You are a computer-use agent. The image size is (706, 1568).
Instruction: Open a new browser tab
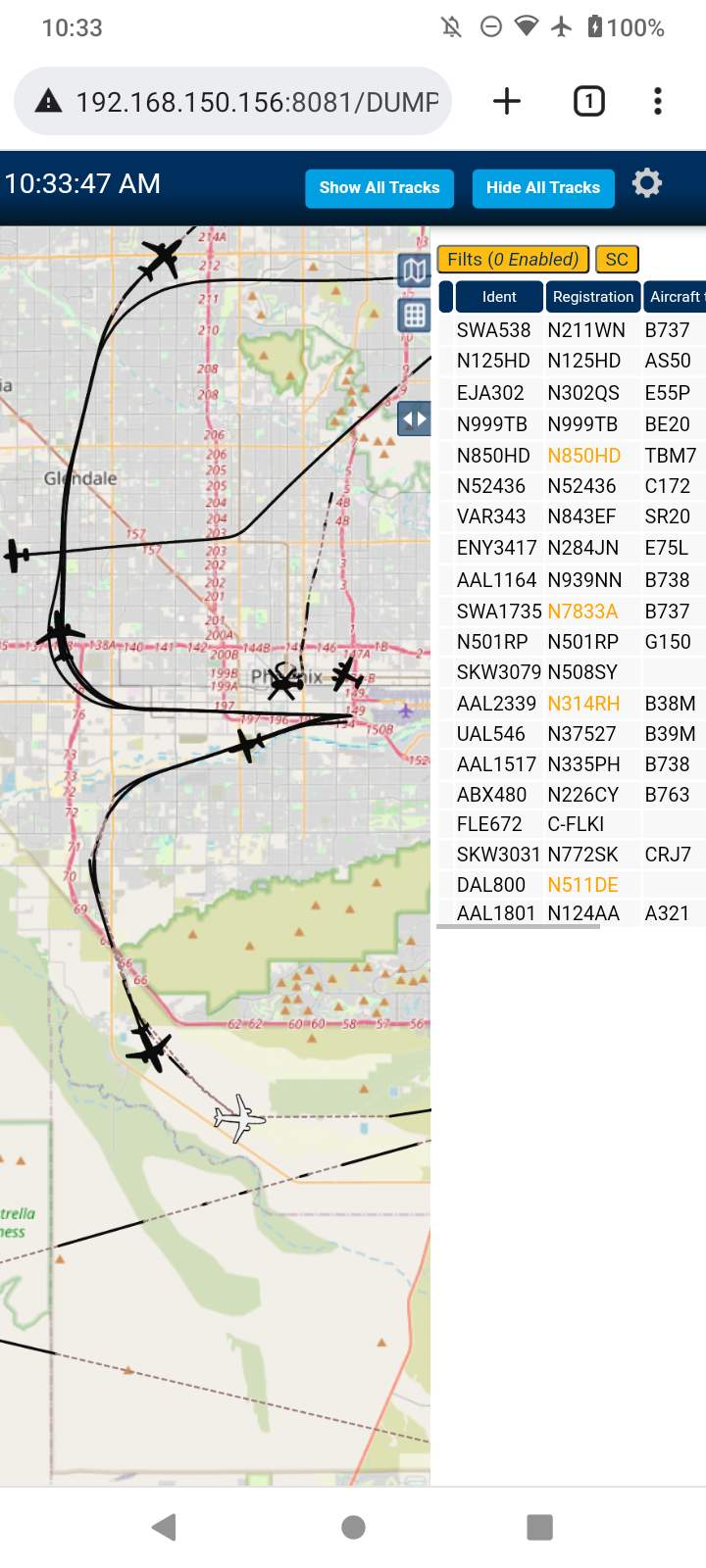507,101
